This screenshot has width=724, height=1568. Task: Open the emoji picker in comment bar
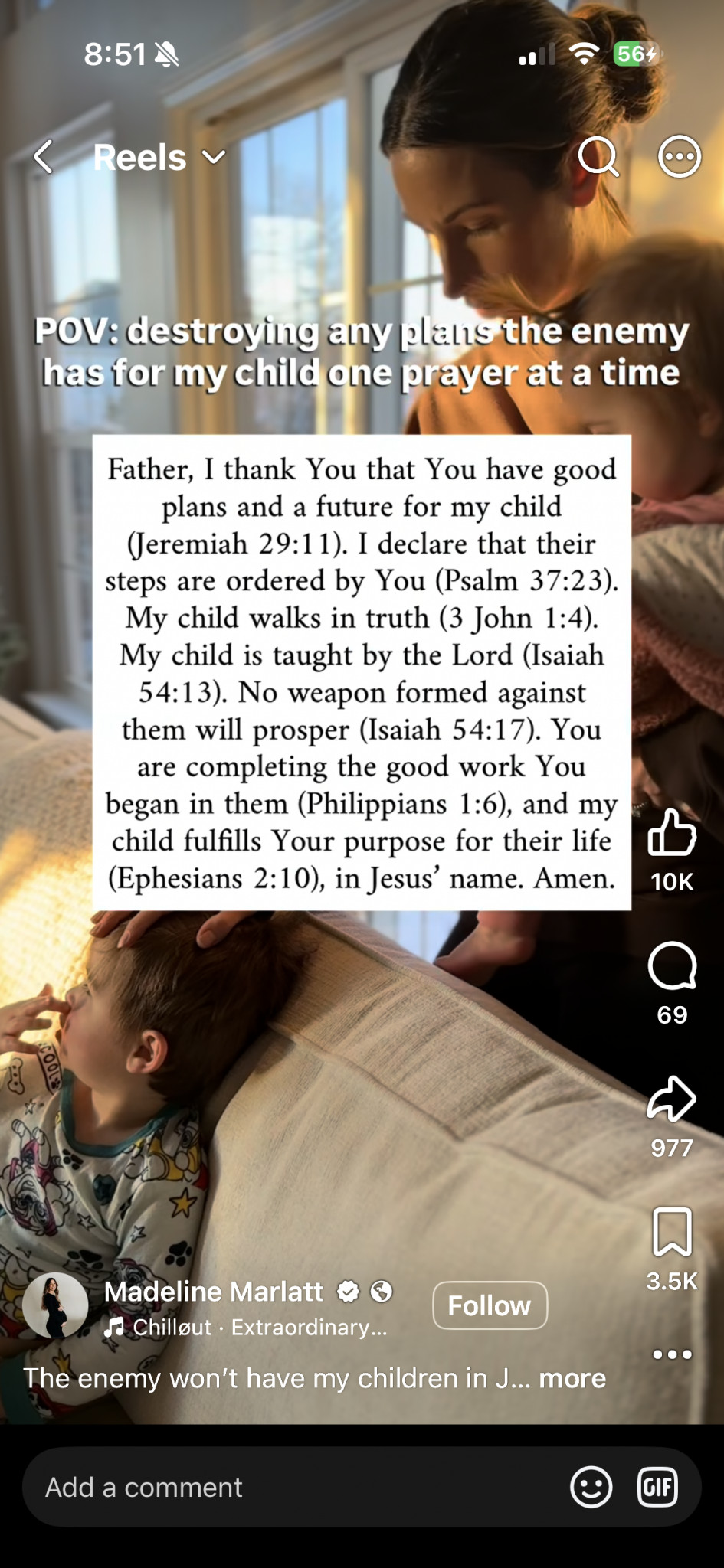591,1487
